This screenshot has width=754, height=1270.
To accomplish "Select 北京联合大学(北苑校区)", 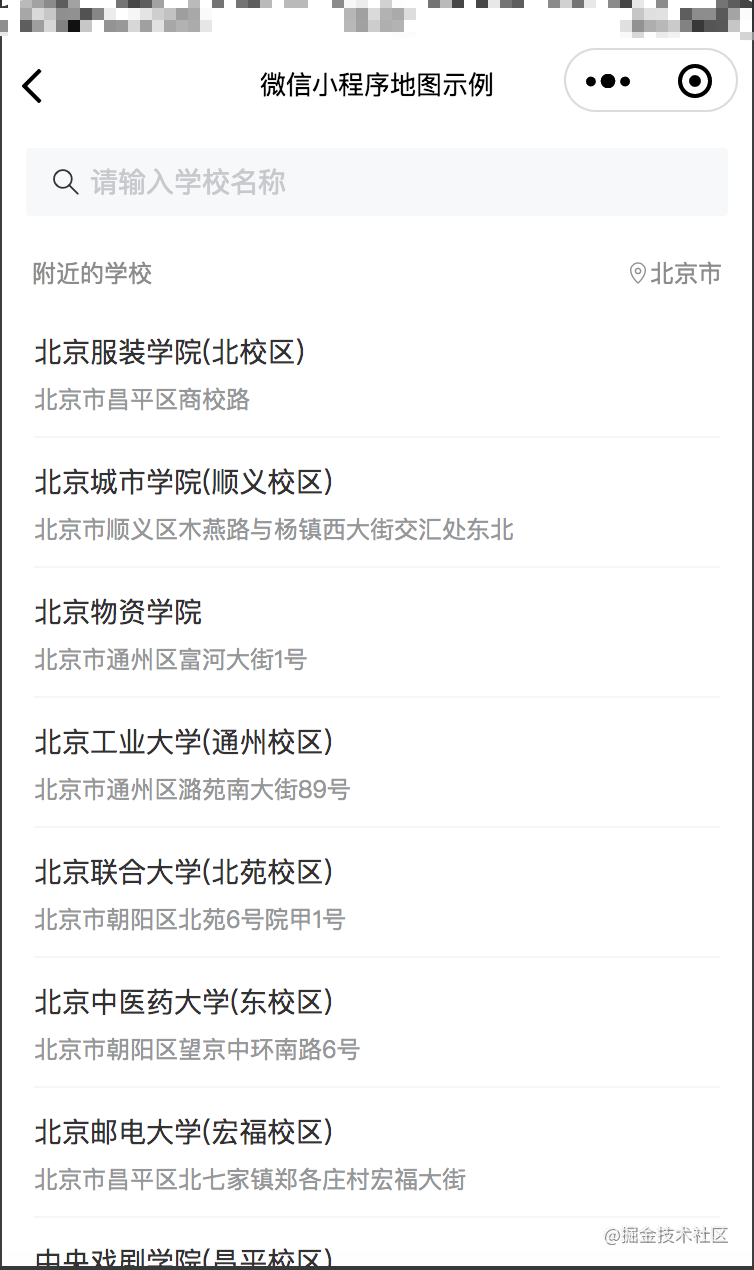I will point(376,894).
